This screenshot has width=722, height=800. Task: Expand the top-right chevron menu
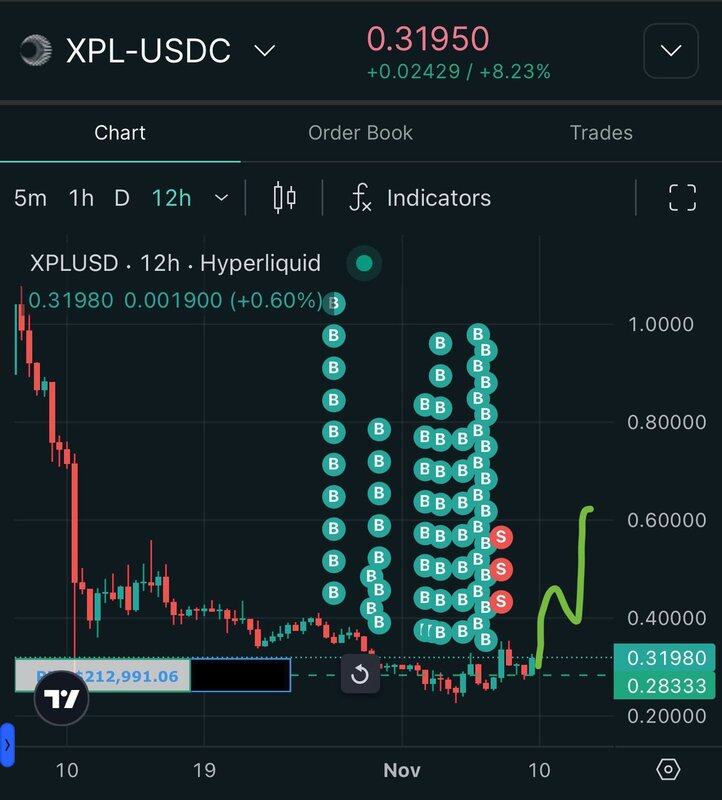pyautogui.click(x=670, y=50)
